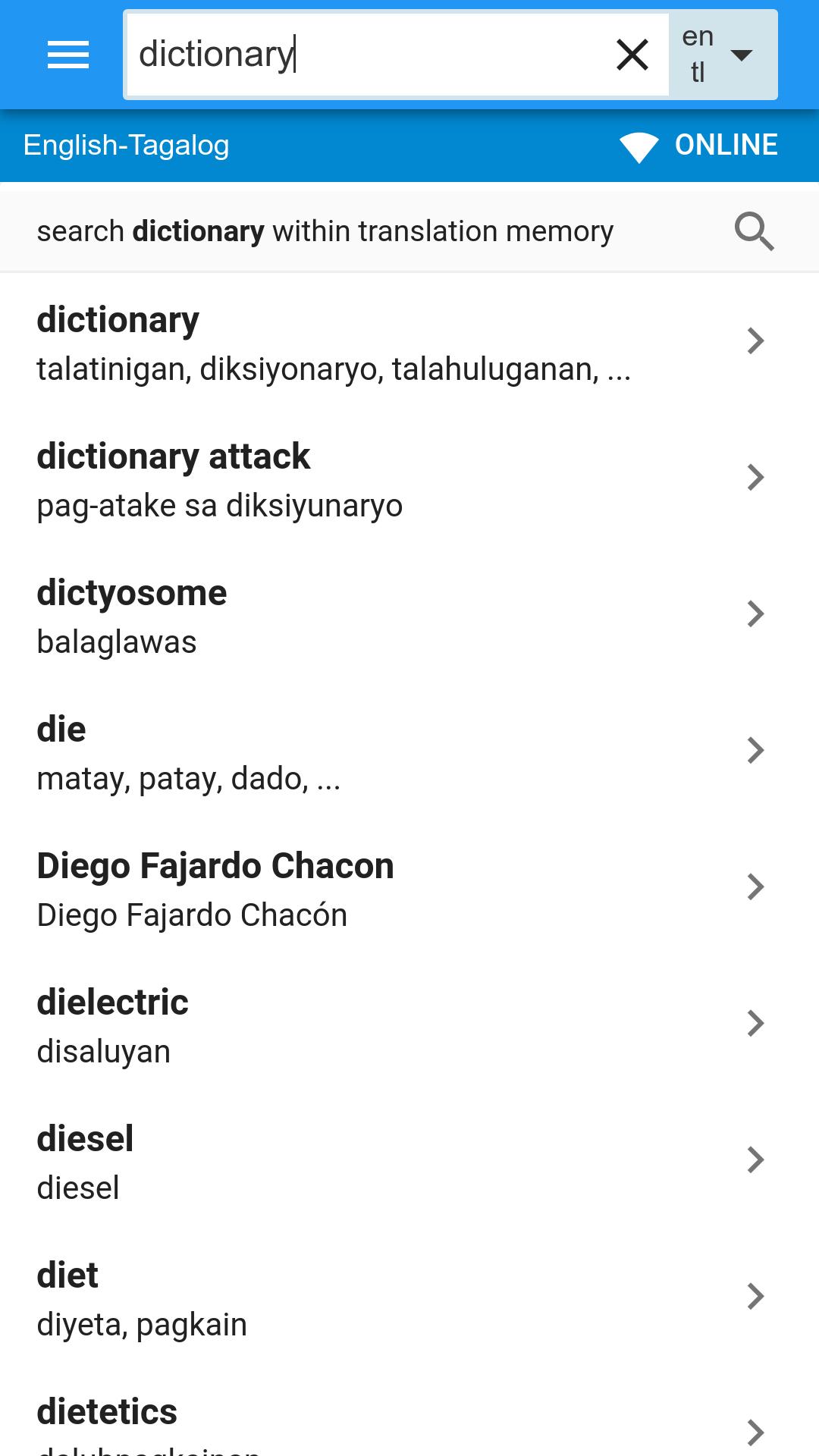Click the wifi icon next to ONLINE

pyautogui.click(x=638, y=146)
